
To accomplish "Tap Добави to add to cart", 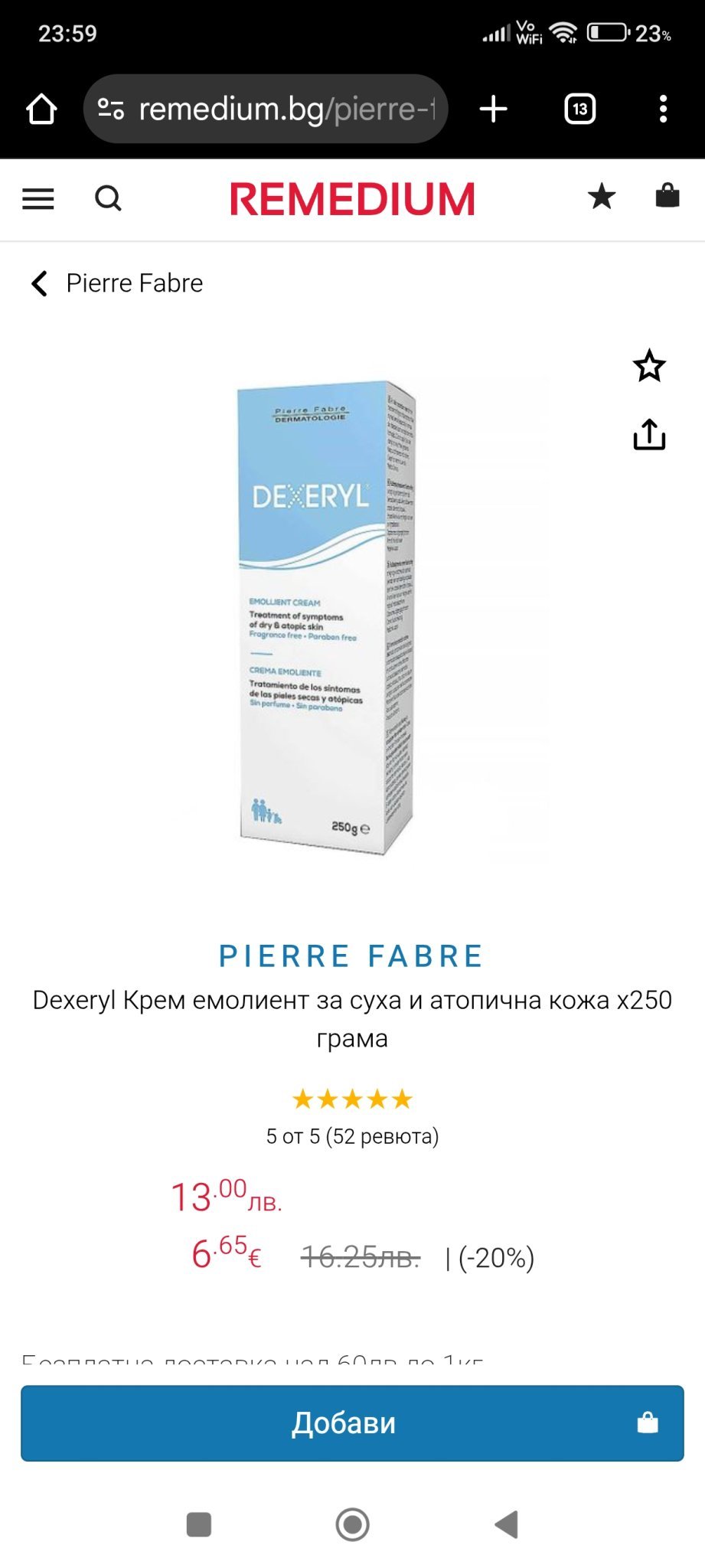I will pyautogui.click(x=352, y=1423).
